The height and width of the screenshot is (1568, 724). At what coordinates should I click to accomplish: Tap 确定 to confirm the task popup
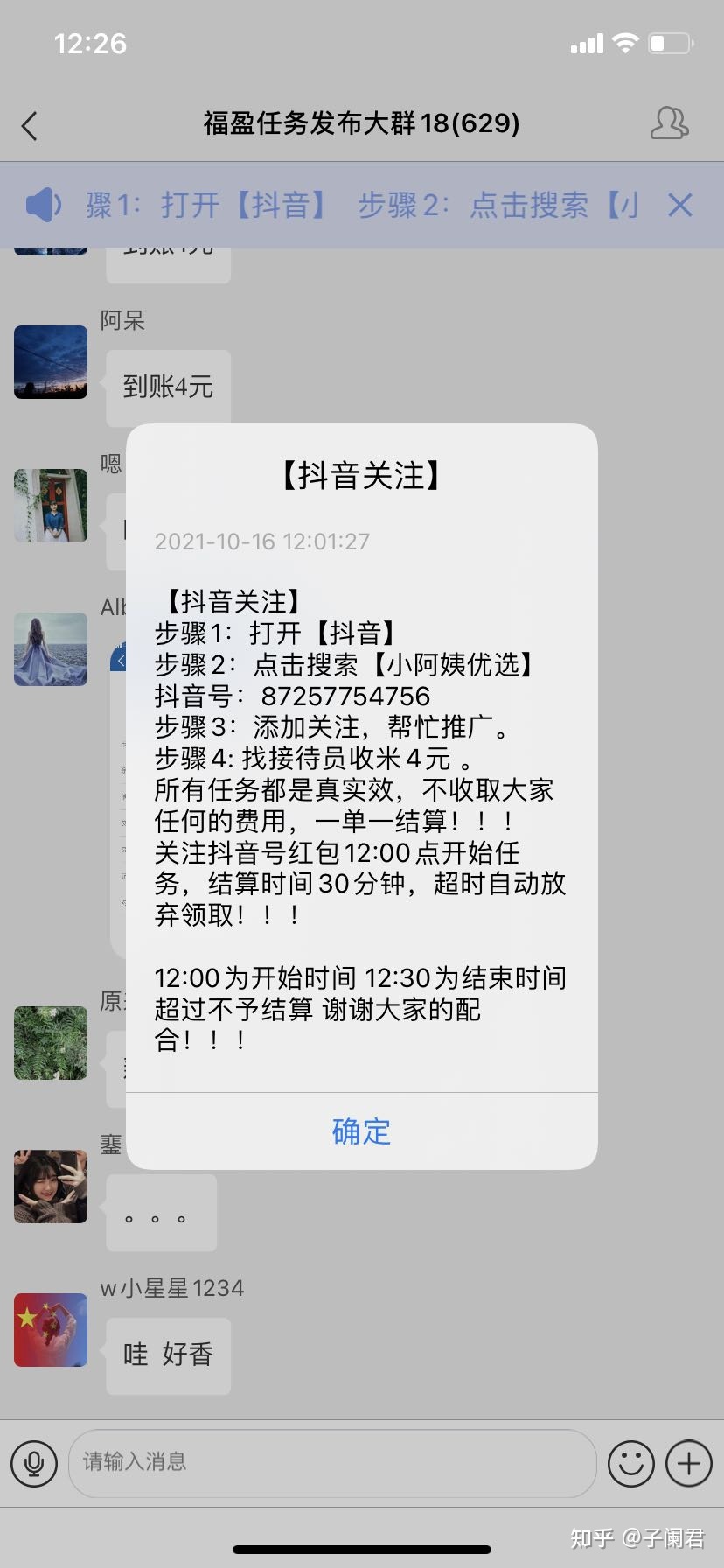(361, 1130)
